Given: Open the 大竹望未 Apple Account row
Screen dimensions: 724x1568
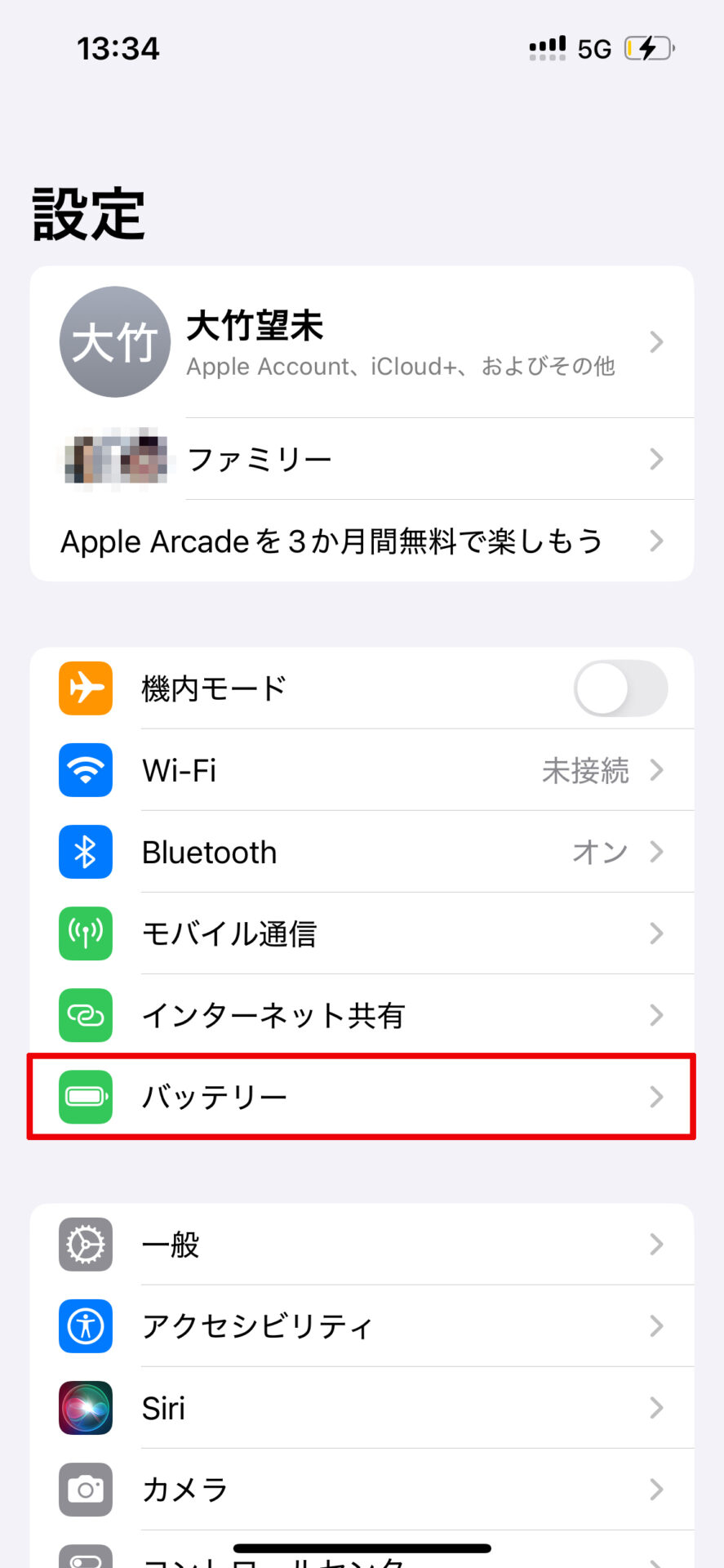Looking at the screenshot, I should click(362, 342).
